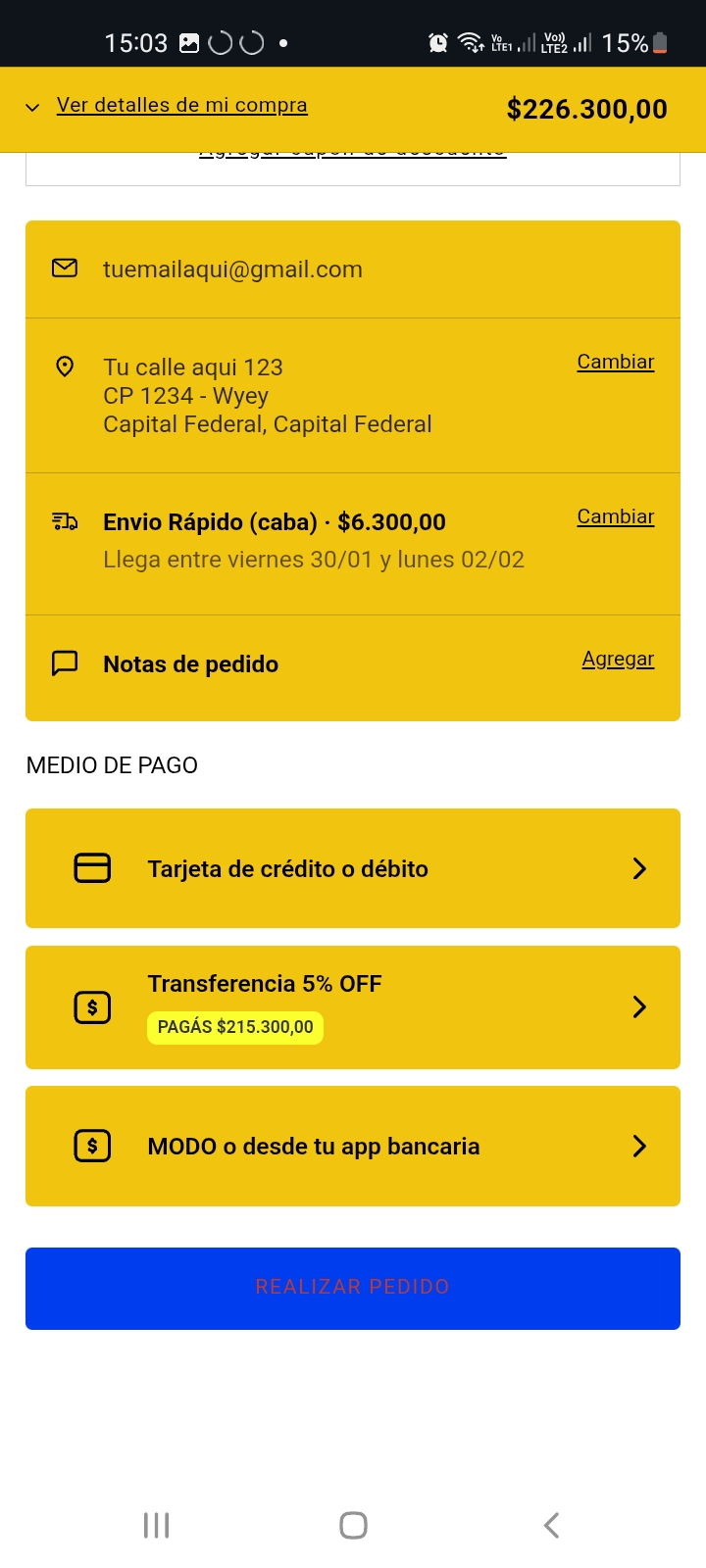Add an order note with Agregar

click(x=618, y=660)
